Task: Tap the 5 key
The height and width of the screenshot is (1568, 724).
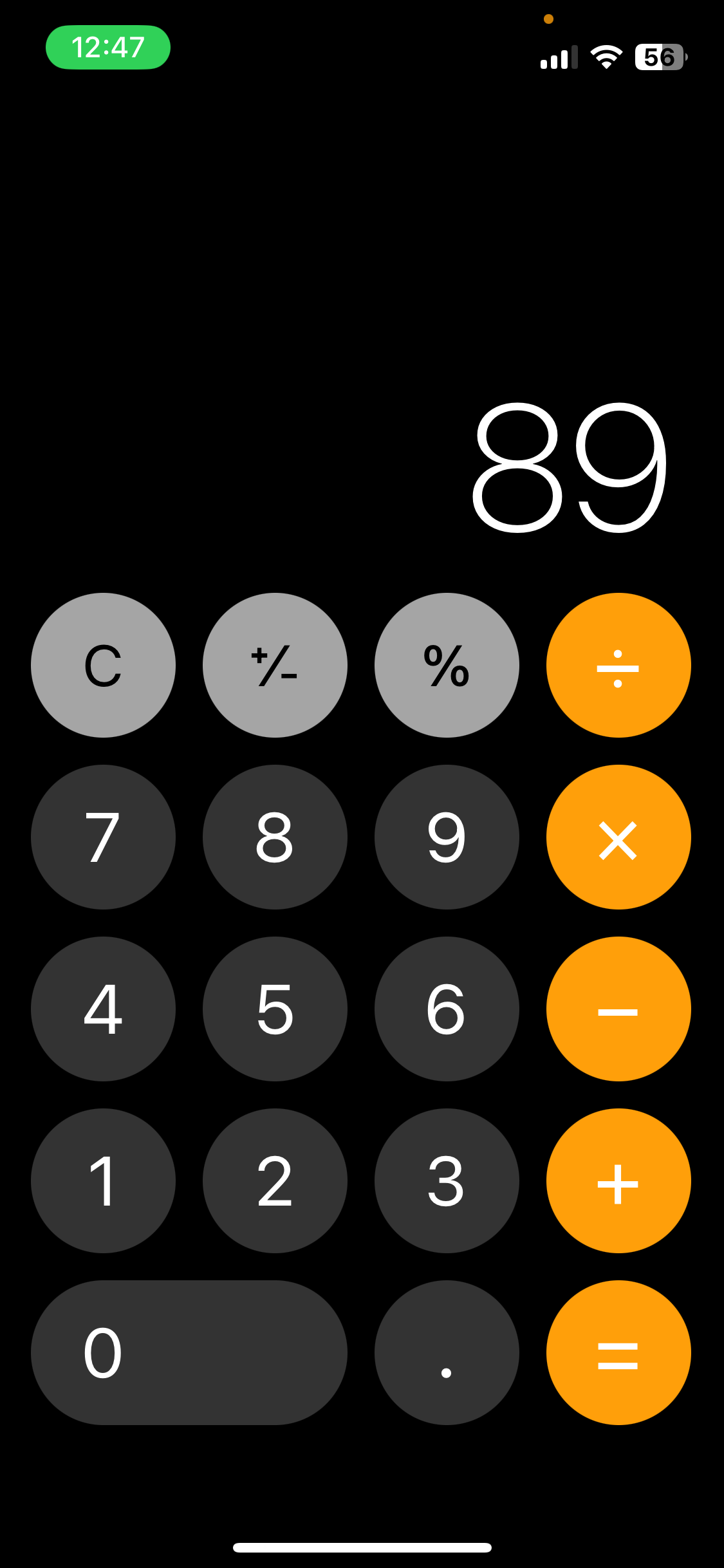Action: (275, 1009)
